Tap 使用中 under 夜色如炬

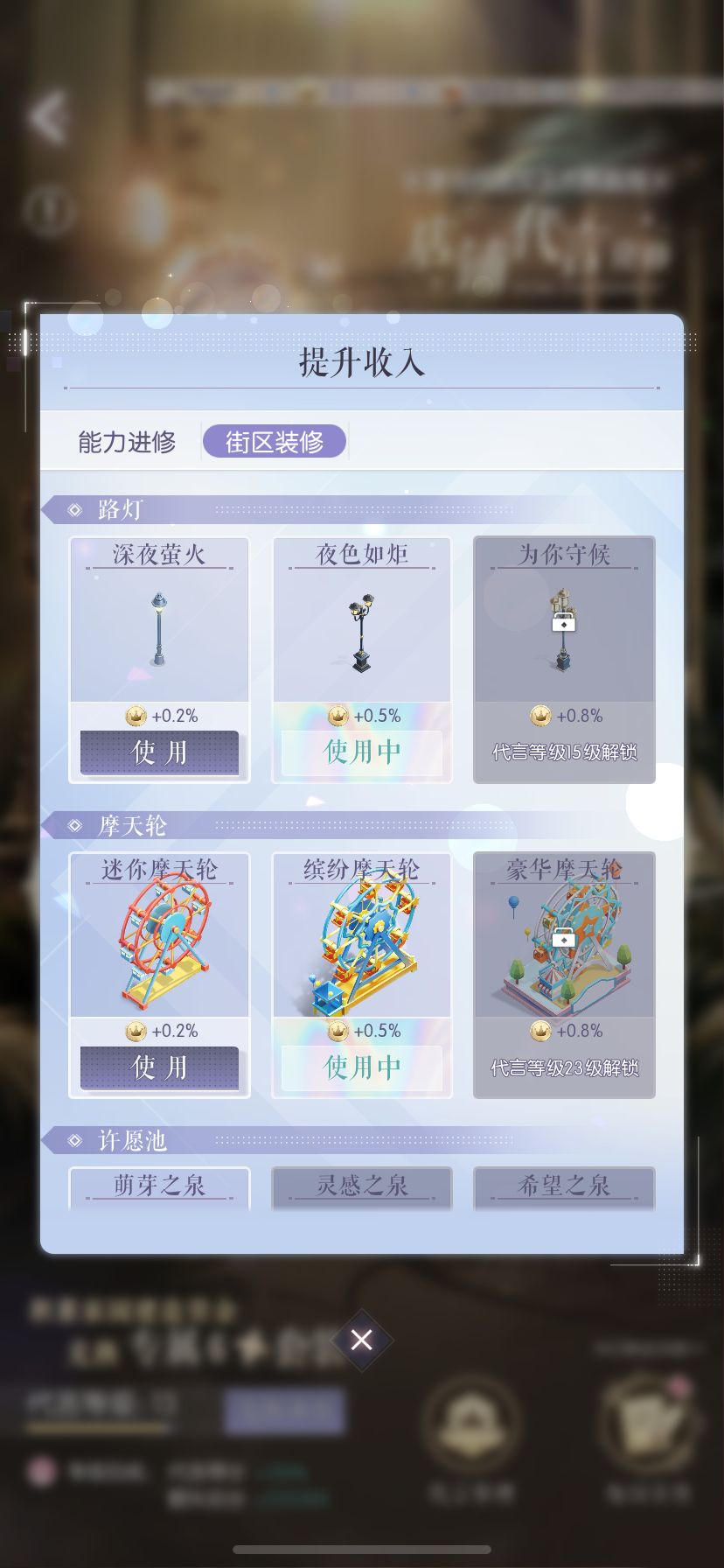point(362,752)
